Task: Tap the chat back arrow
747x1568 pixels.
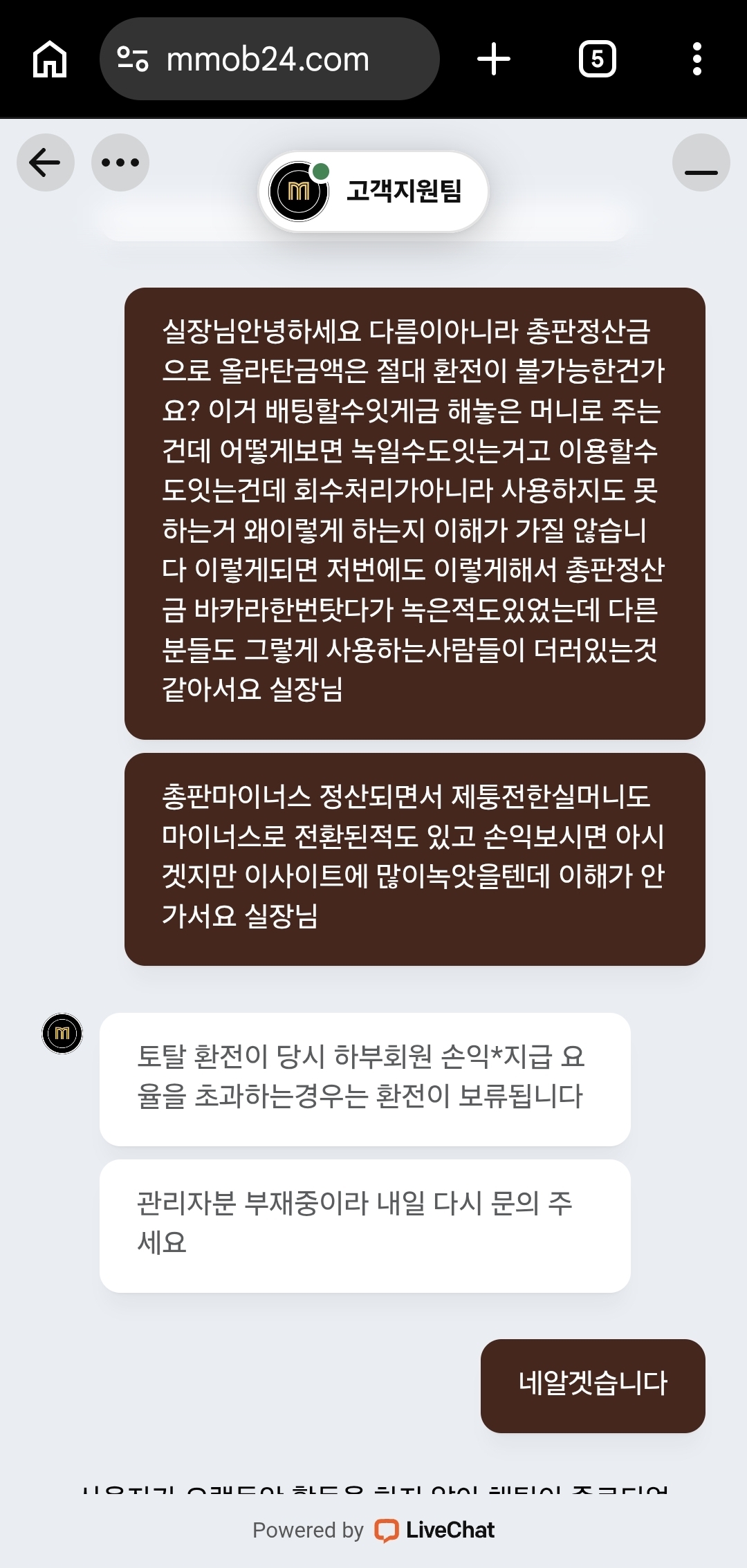Action: (x=46, y=162)
